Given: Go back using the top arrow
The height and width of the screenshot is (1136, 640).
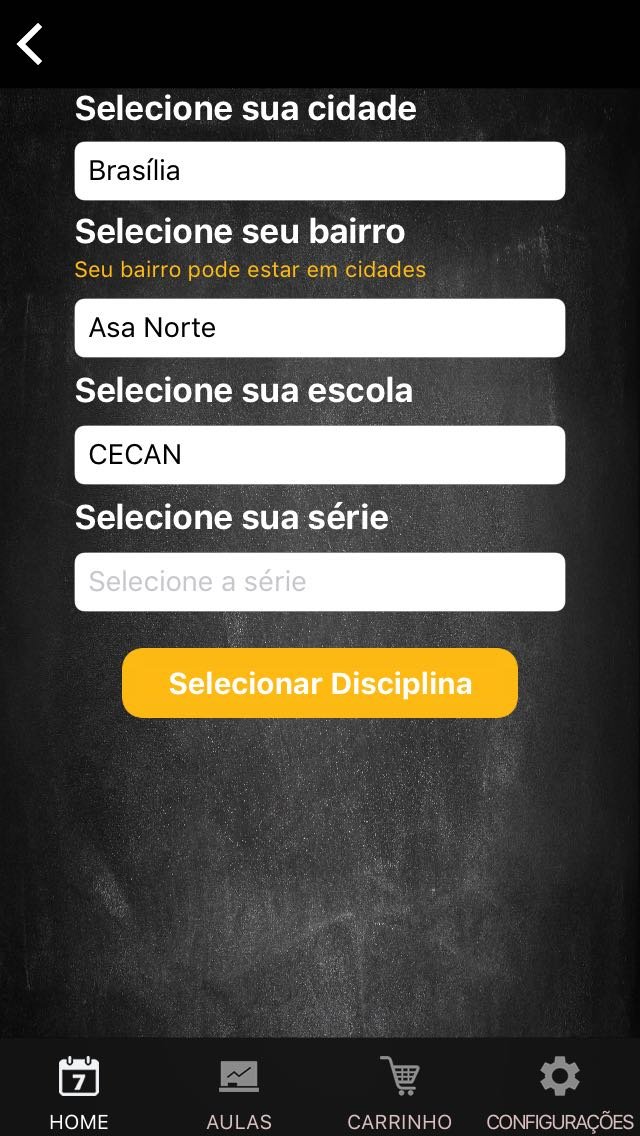Looking at the screenshot, I should (31, 44).
